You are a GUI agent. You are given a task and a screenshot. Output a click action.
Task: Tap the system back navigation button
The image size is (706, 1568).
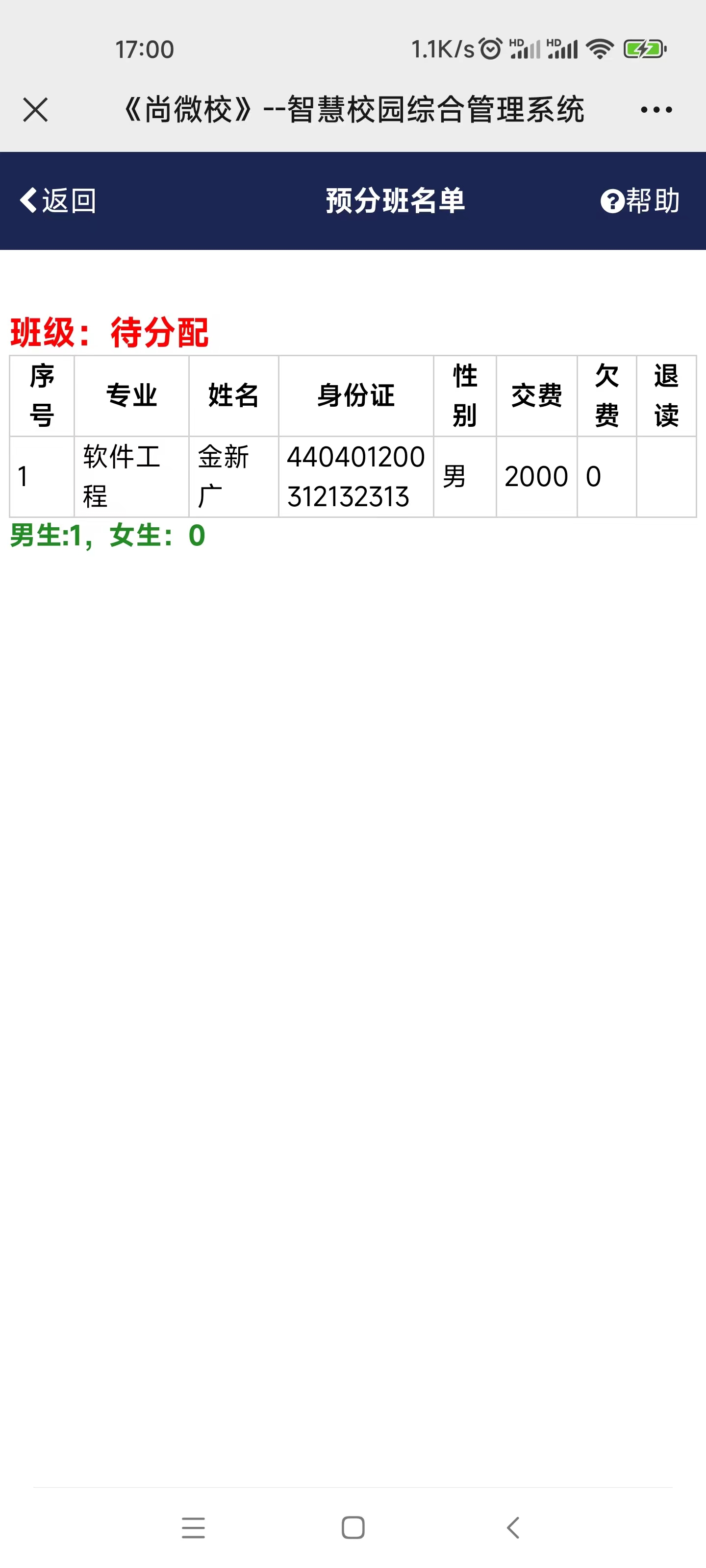pos(513,1527)
